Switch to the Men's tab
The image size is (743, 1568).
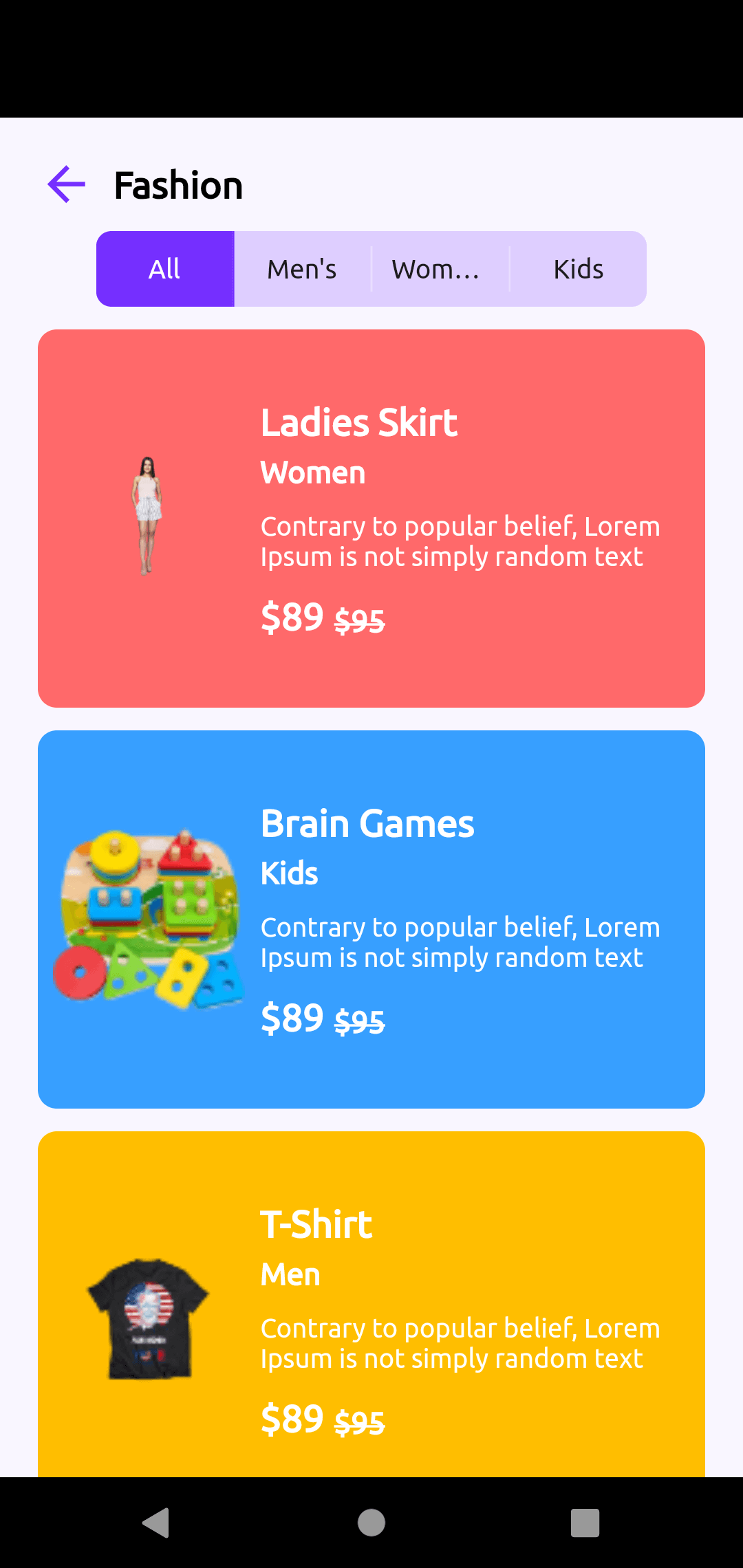coord(302,269)
